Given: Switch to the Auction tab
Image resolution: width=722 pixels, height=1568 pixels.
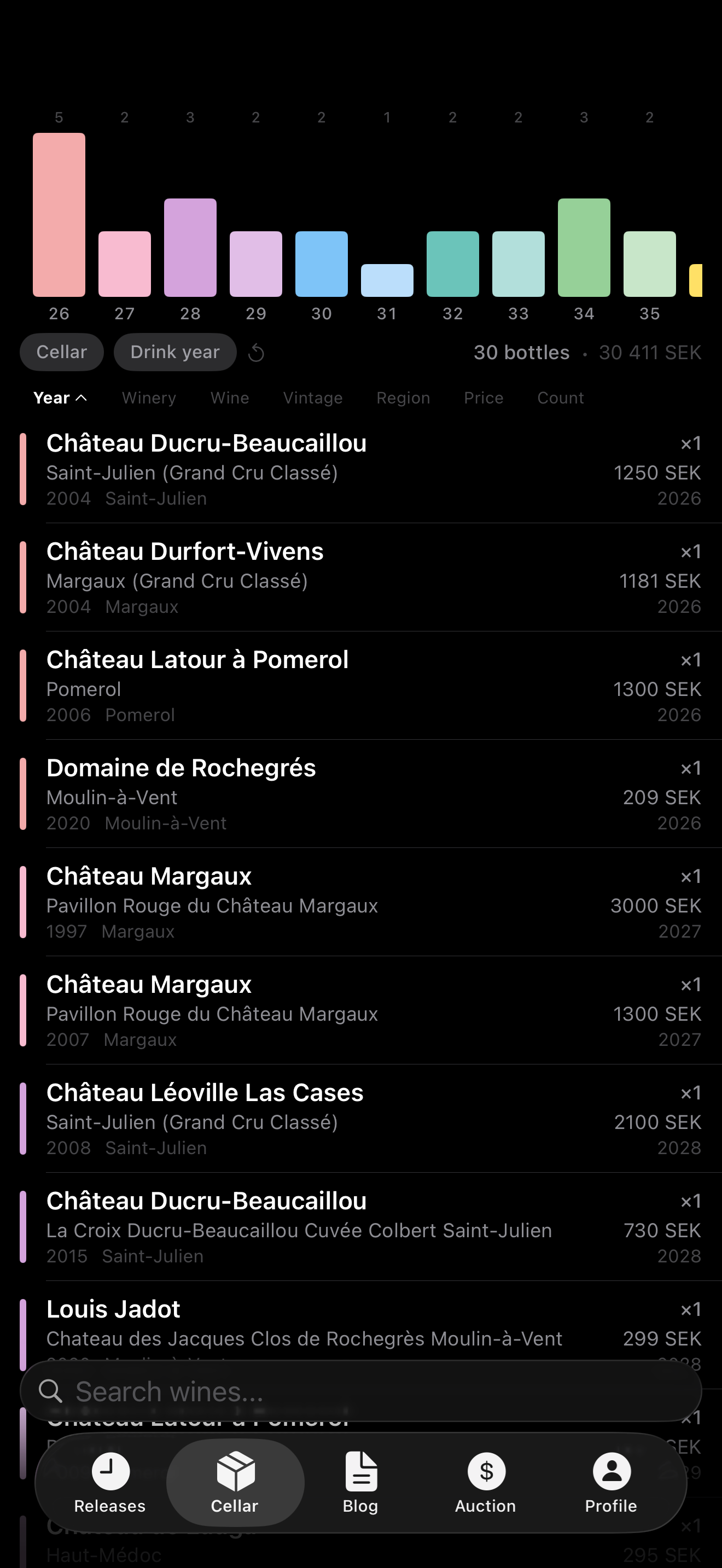Looking at the screenshot, I should coord(485,1483).
